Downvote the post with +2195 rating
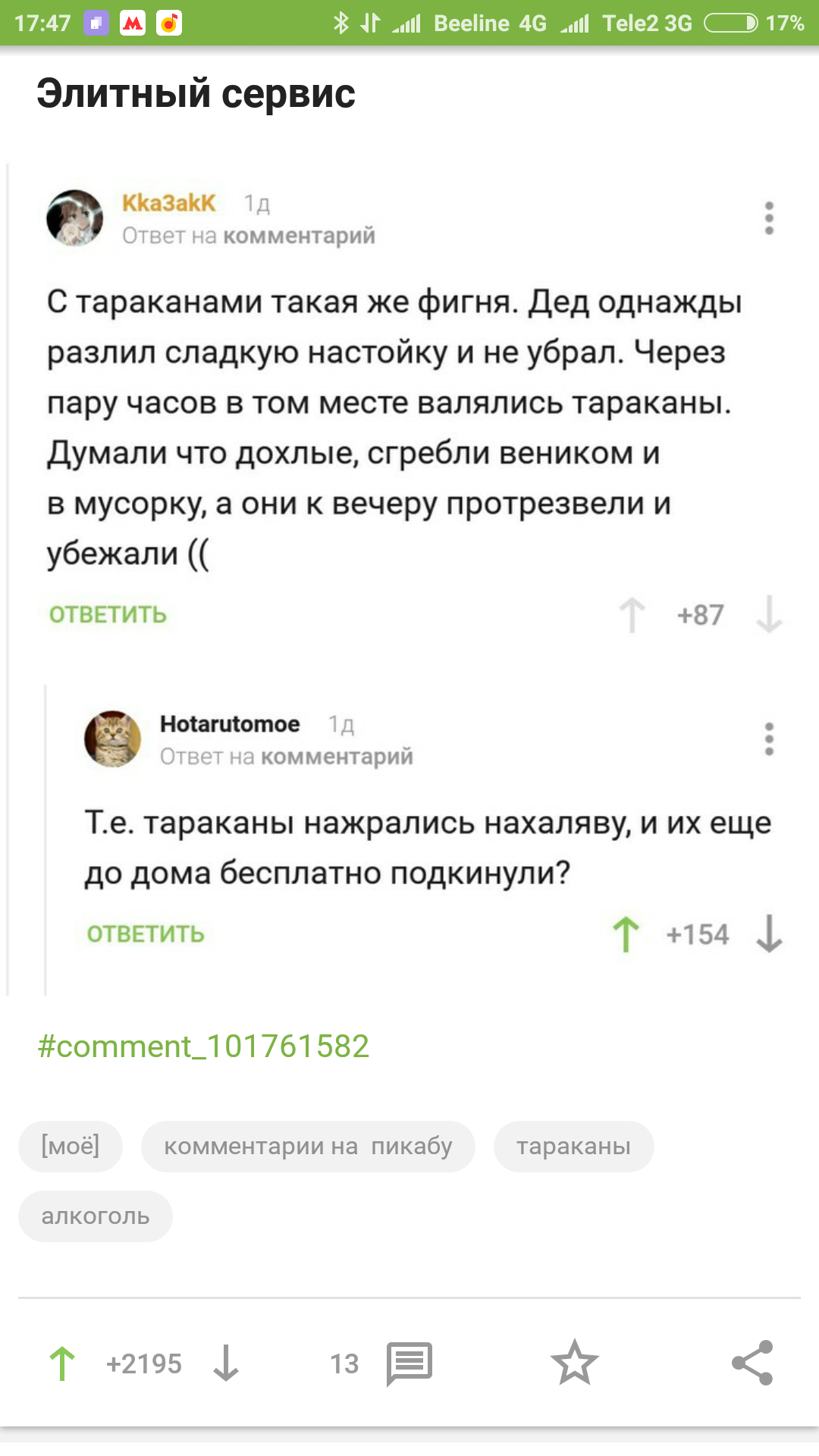Image resolution: width=819 pixels, height=1456 pixels. (x=226, y=1363)
